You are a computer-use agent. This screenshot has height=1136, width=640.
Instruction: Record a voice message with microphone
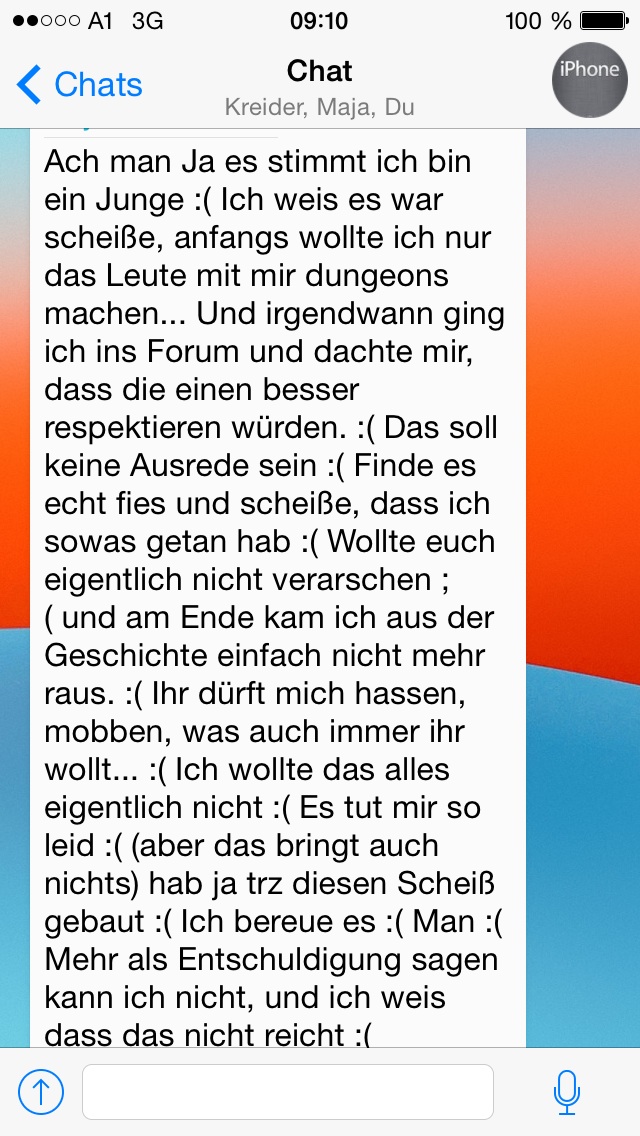point(567,1091)
